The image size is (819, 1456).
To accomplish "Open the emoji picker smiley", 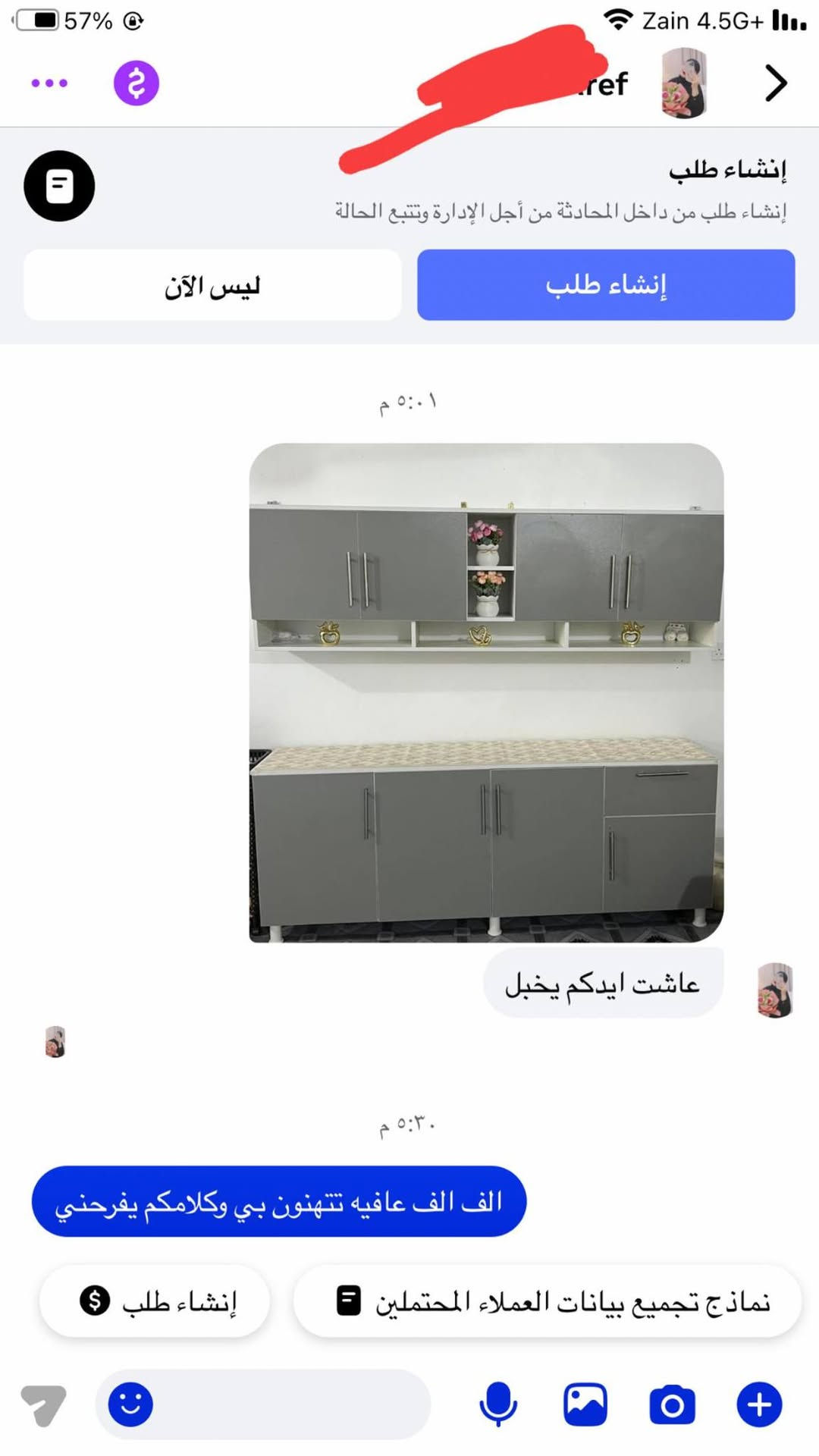I will point(130,1404).
